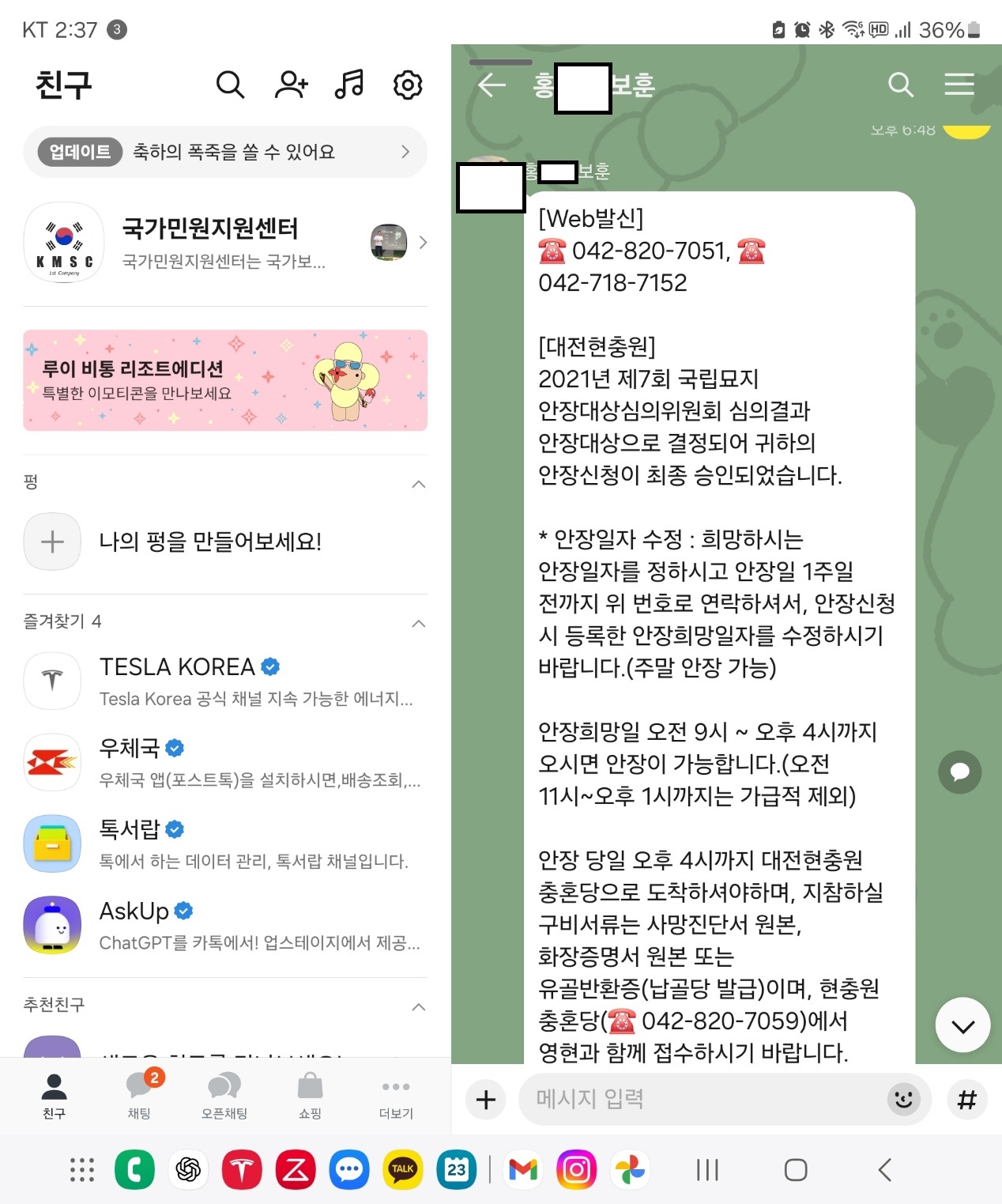Open the add friend icon
This screenshot has height=1204, width=1002.
(291, 84)
